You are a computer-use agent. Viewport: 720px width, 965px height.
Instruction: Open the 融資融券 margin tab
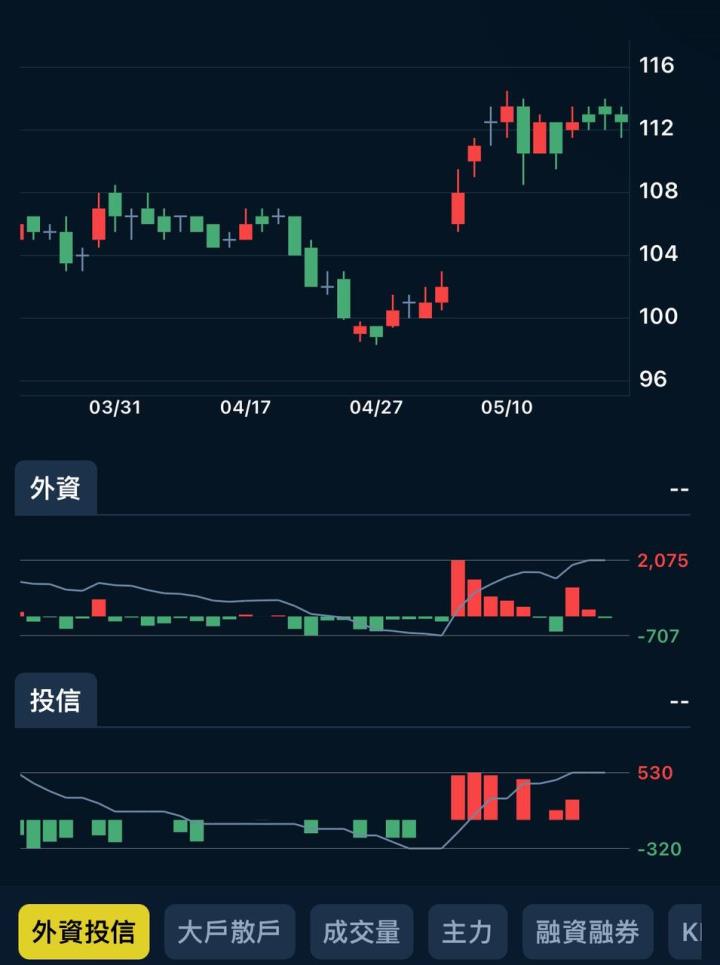point(588,930)
